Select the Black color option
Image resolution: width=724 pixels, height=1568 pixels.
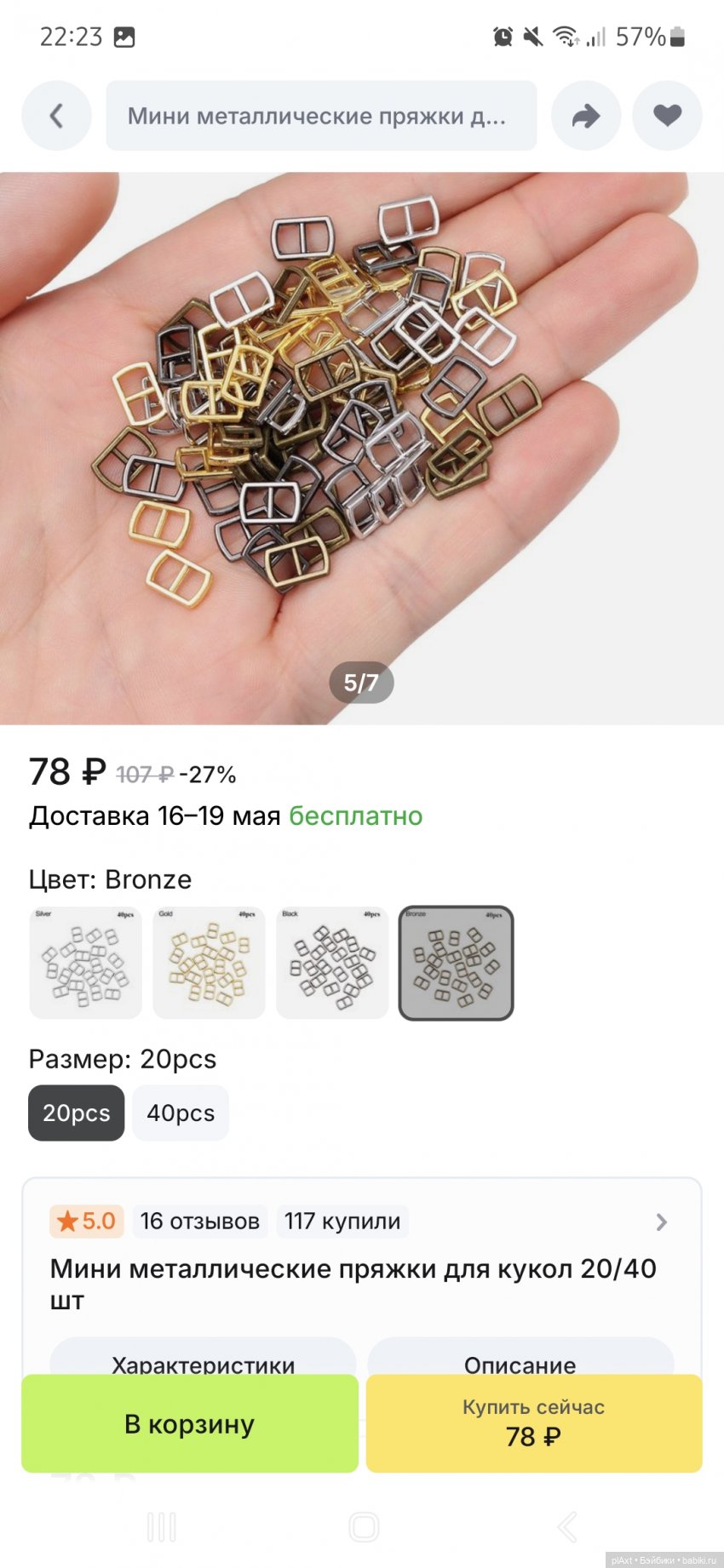click(332, 963)
